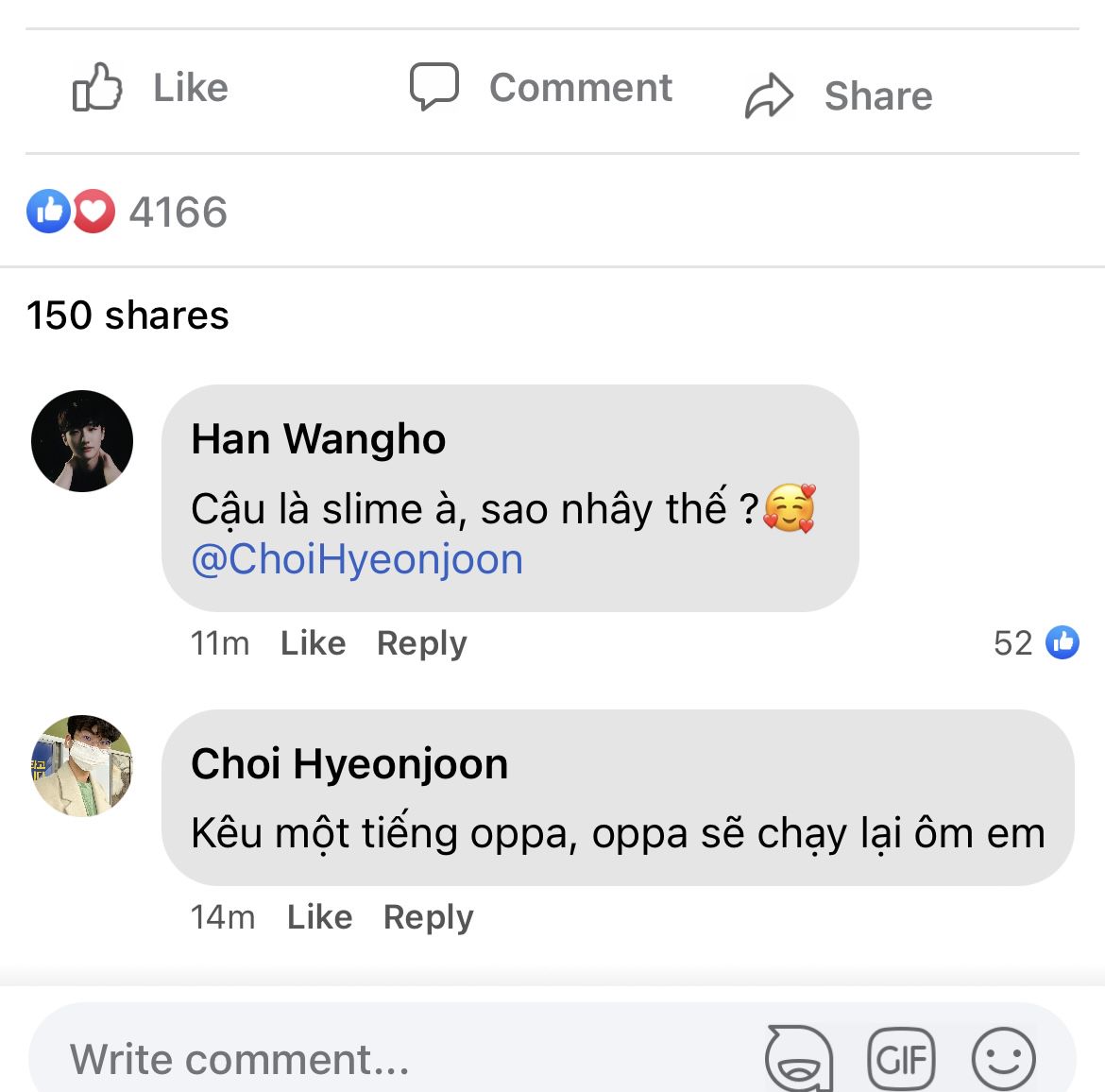Reply to Han Wangho's comment
Screen dimensions: 1105x1092
[x=421, y=643]
